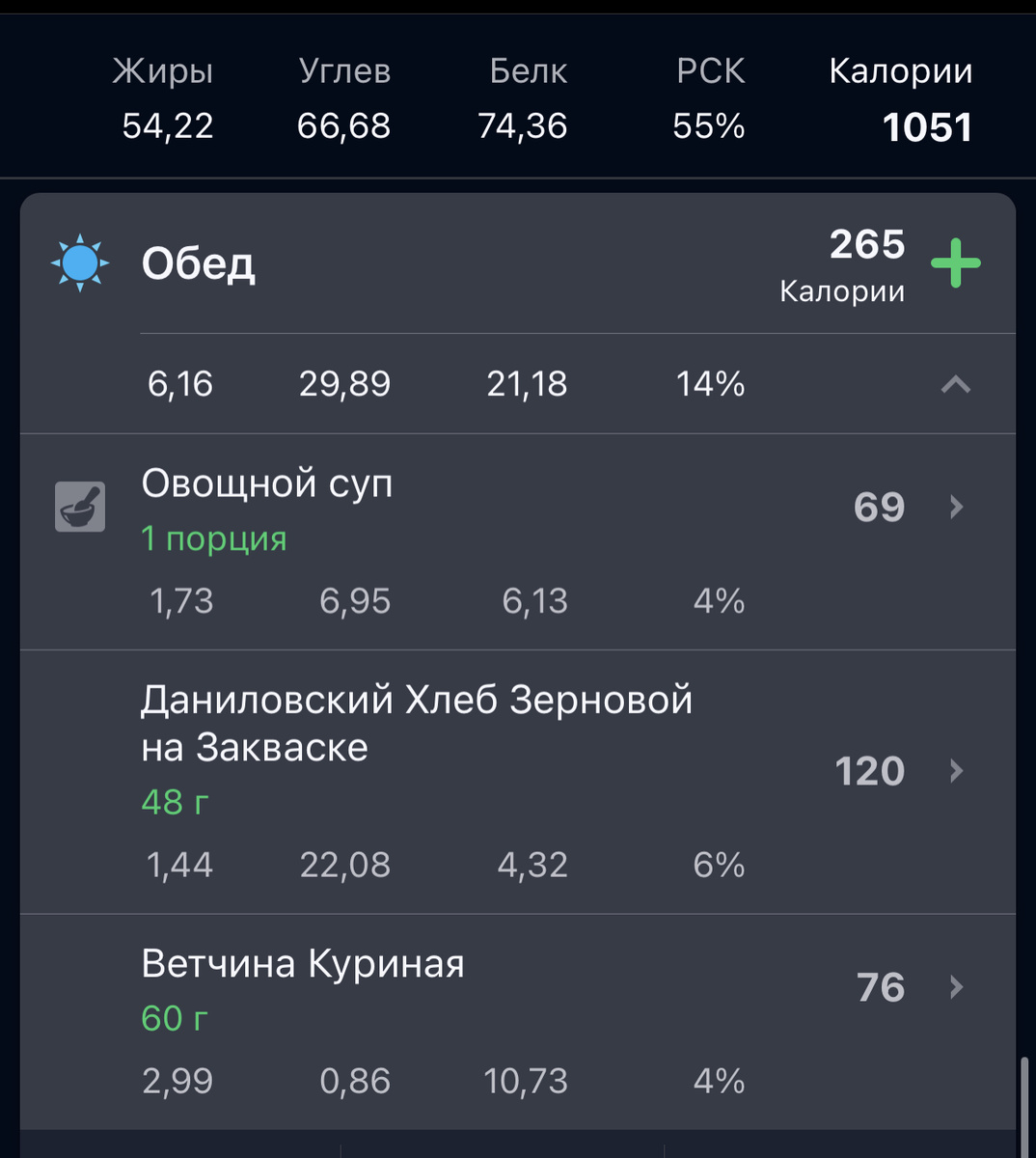This screenshot has width=1036, height=1158.
Task: Open the arrow next to Овощной суп
Action: pyautogui.click(x=955, y=507)
